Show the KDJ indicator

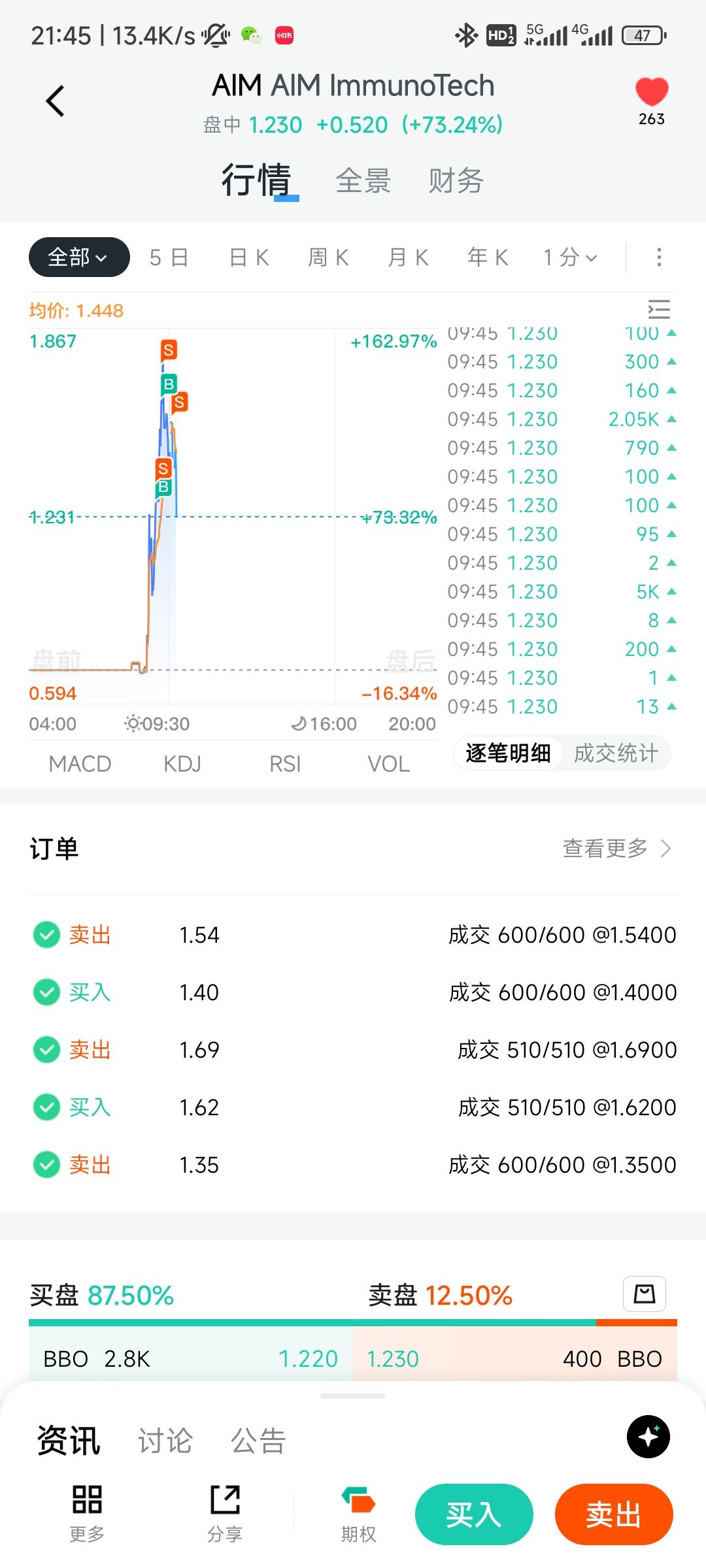pyautogui.click(x=182, y=764)
